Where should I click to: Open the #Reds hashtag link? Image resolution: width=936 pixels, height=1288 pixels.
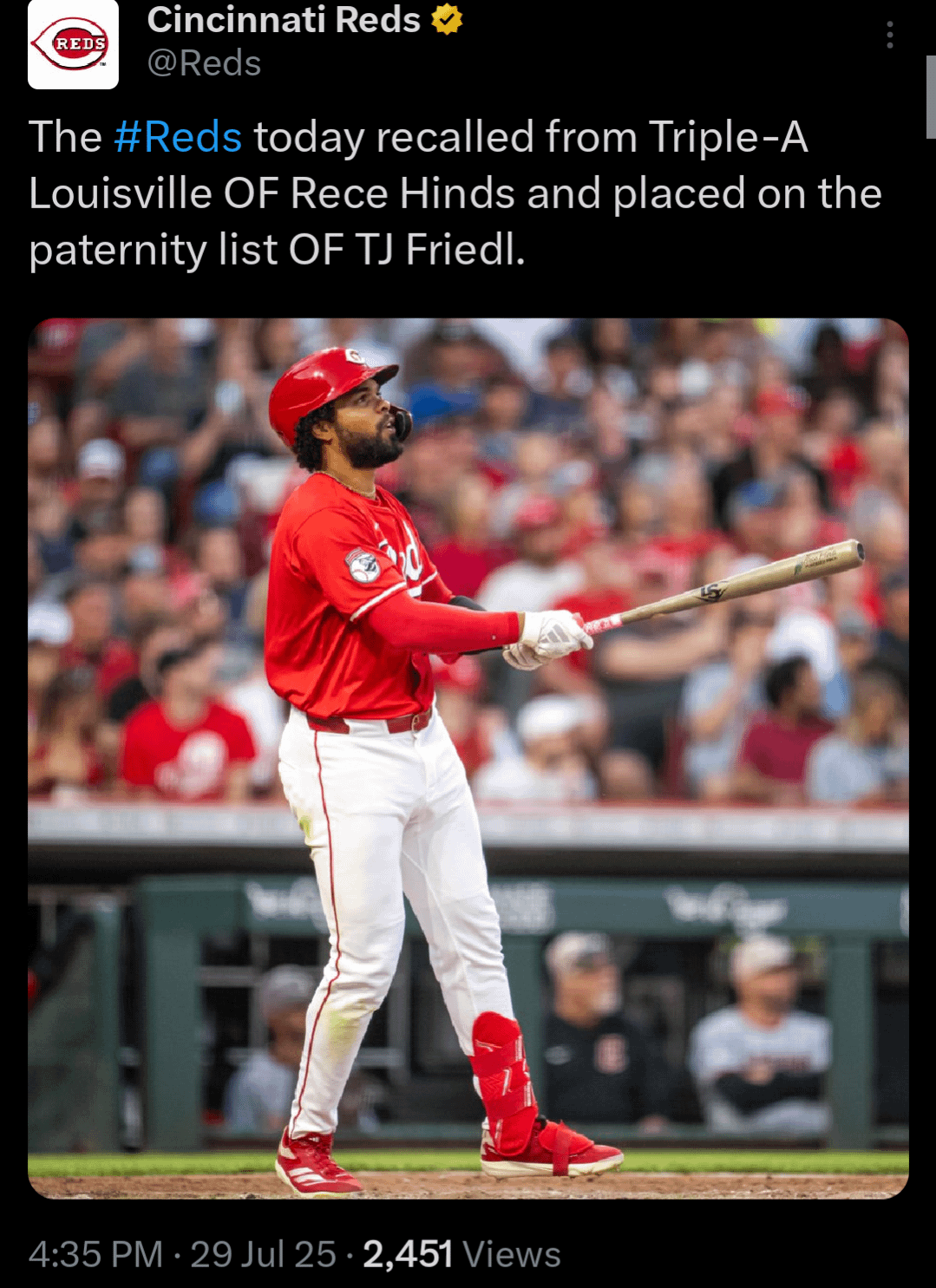tap(178, 137)
